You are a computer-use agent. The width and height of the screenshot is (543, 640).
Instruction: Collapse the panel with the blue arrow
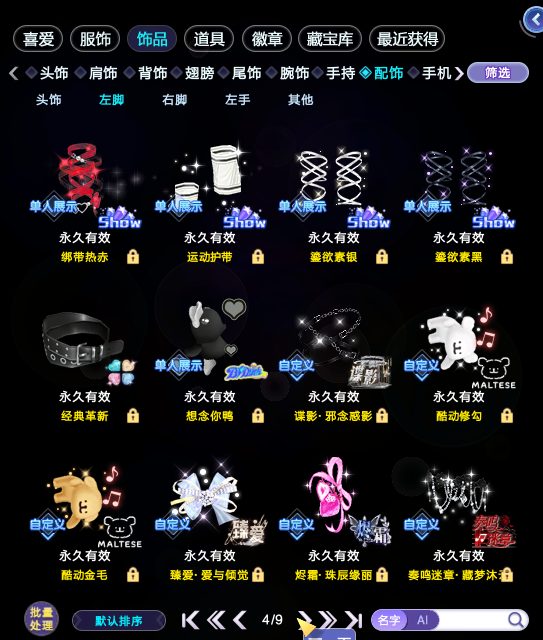point(534,20)
